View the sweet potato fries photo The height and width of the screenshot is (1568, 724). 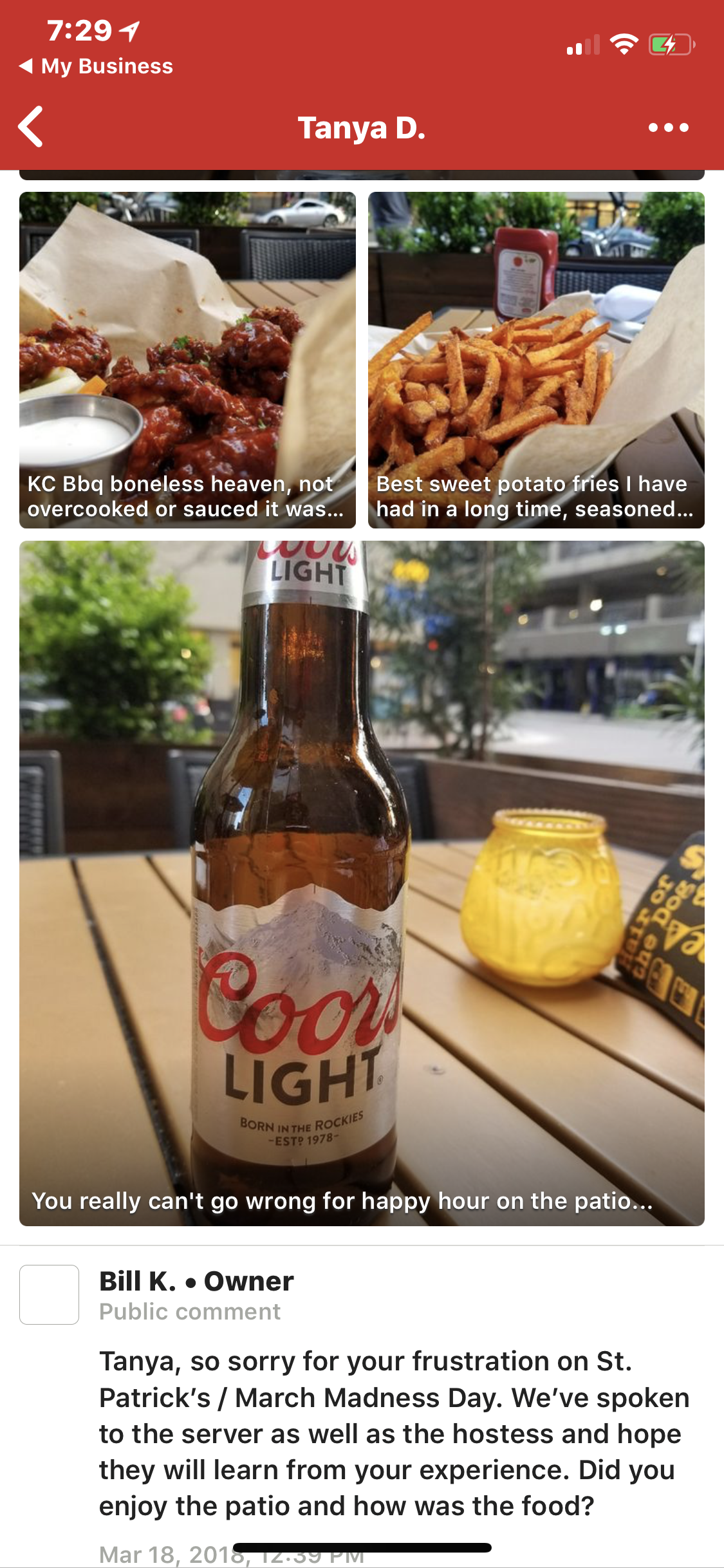tap(536, 359)
